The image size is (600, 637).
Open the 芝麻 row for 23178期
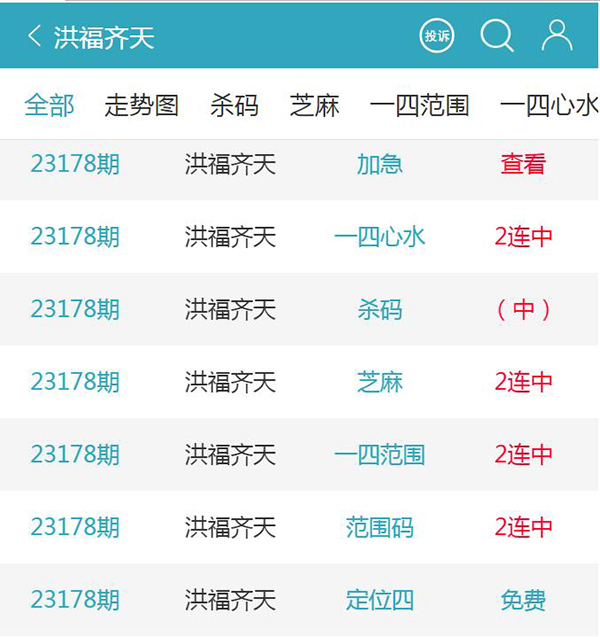pos(379,382)
